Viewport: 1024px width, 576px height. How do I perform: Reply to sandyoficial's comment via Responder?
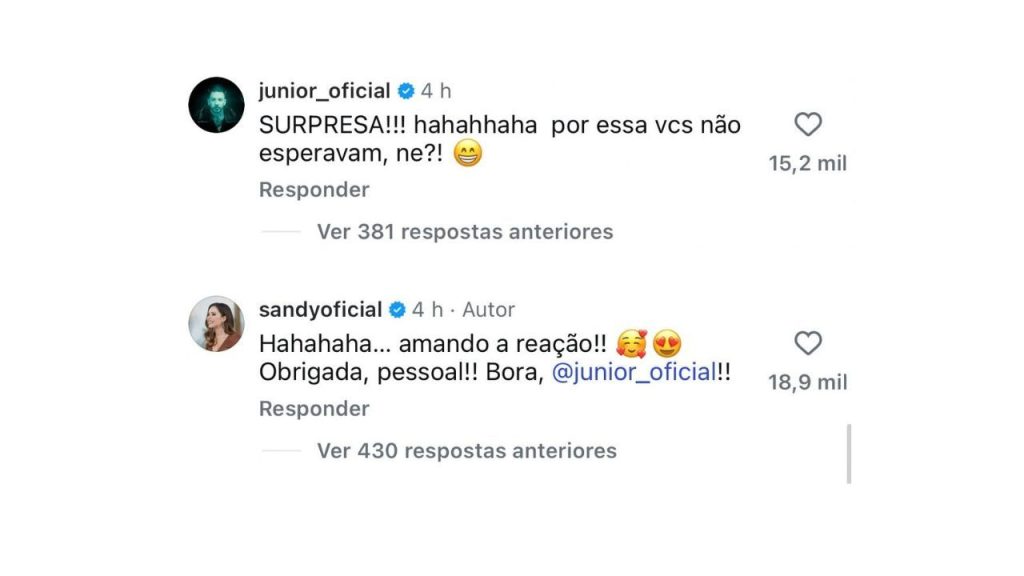pyautogui.click(x=314, y=408)
